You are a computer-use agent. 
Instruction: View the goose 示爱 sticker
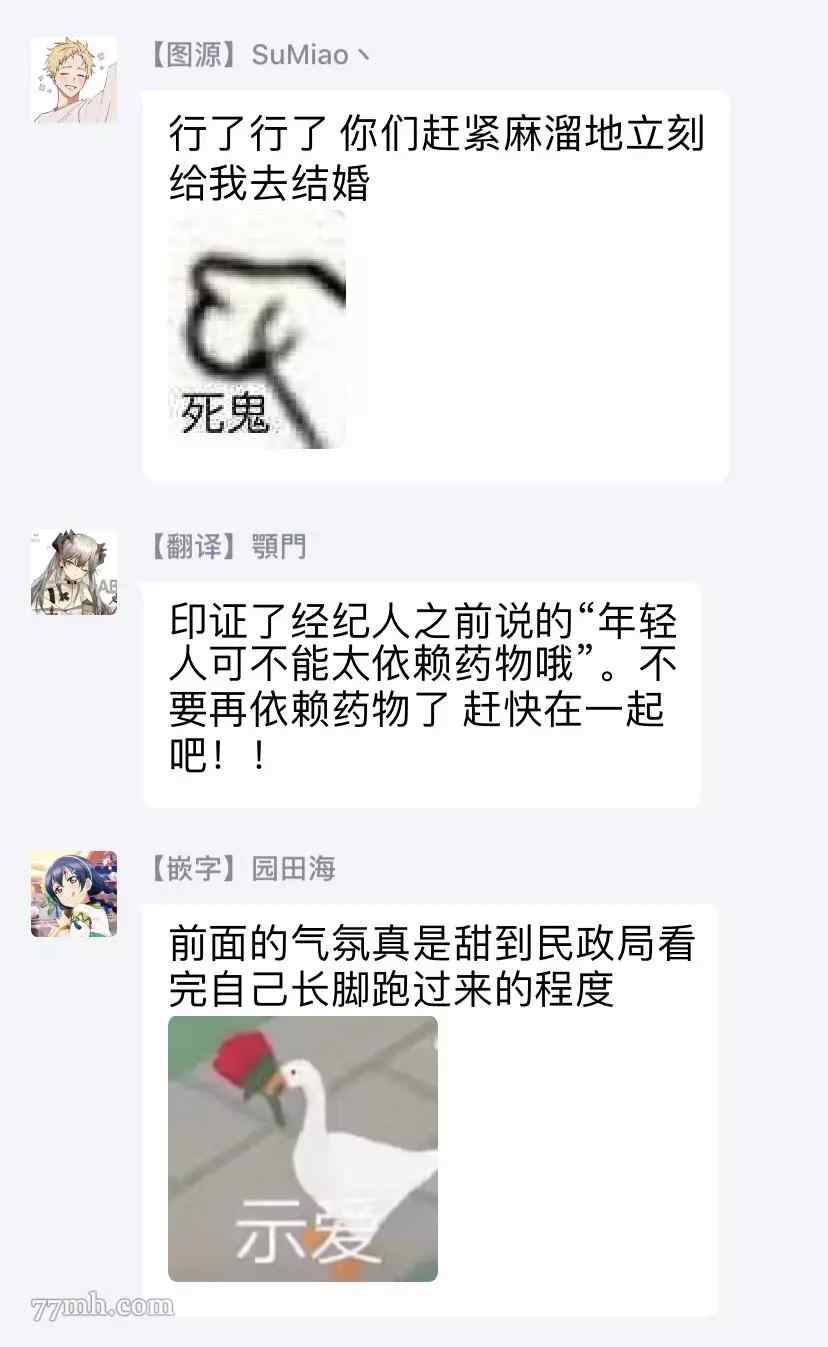tap(303, 1149)
